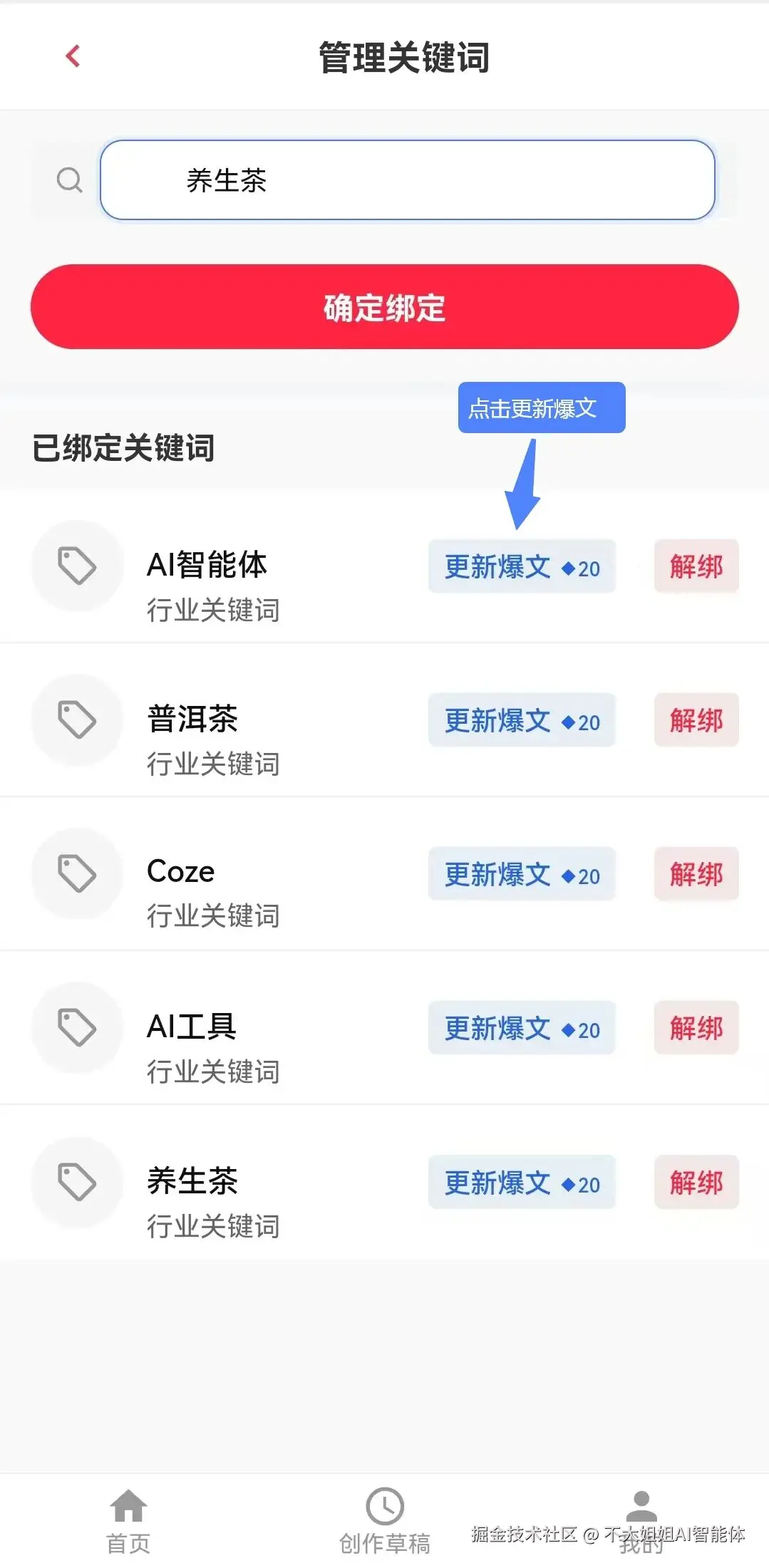The image size is (769, 1568).
Task: Click 更新爆文 for 养生茶
Action: (x=521, y=1183)
